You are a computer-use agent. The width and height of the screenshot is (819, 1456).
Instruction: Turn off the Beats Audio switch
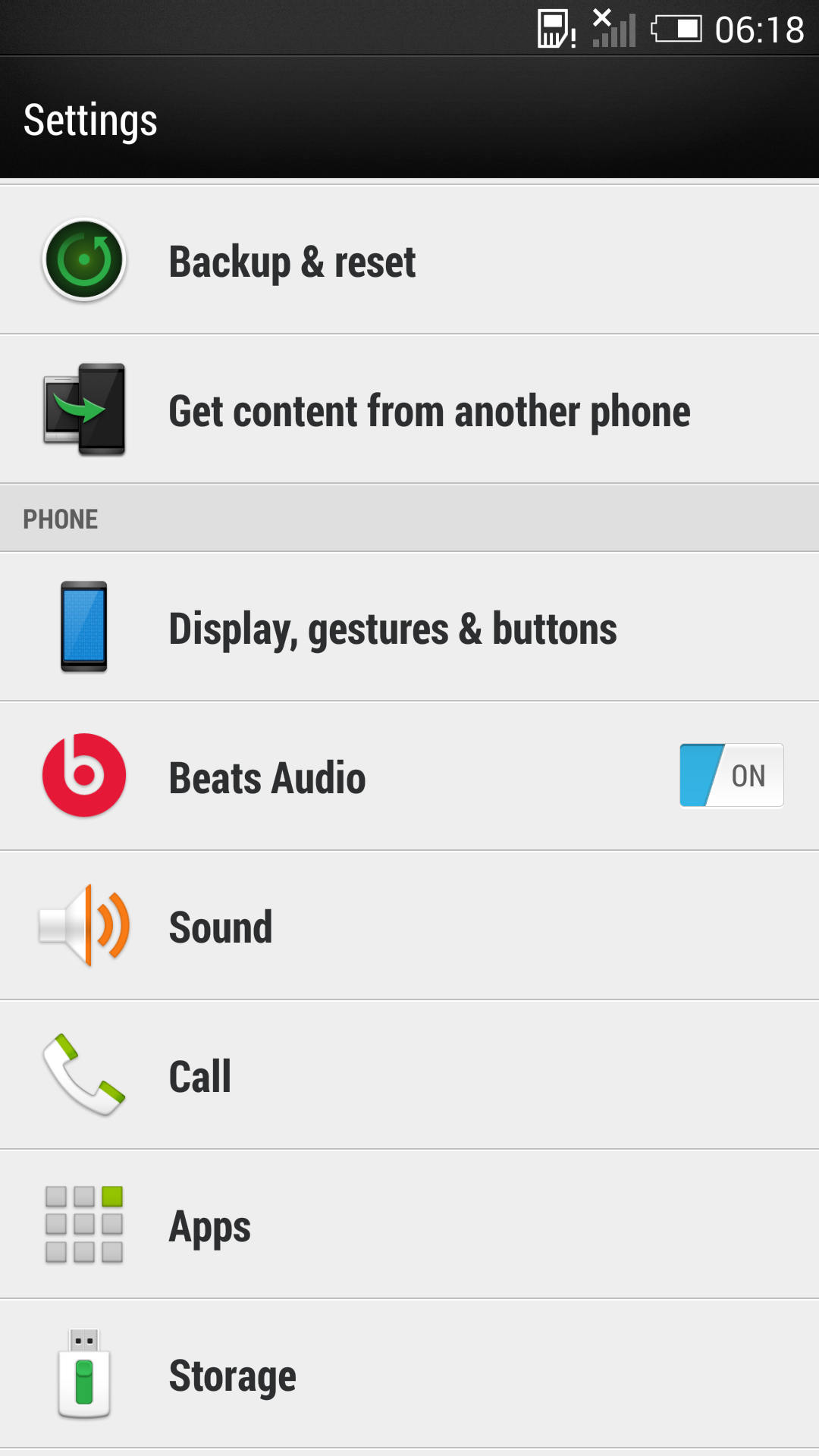click(x=731, y=775)
